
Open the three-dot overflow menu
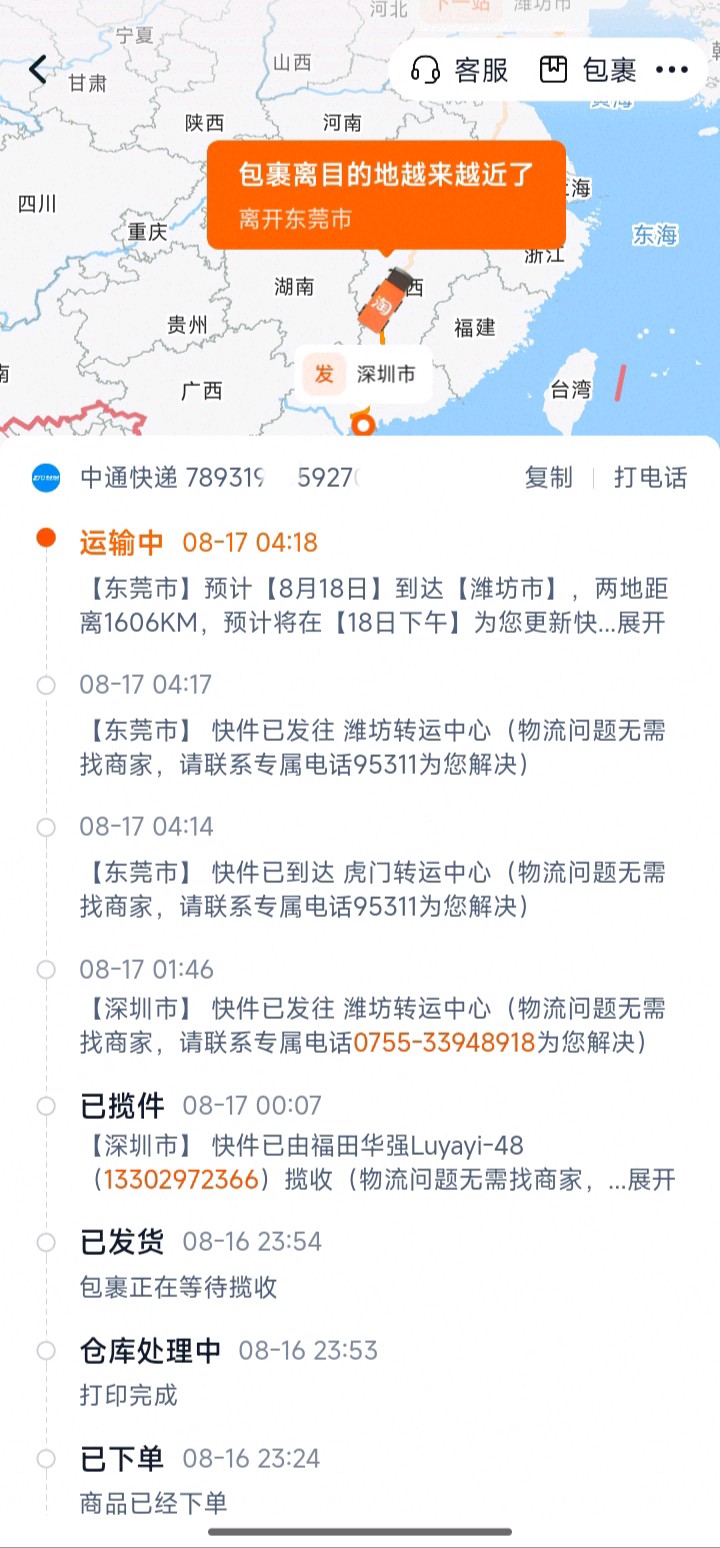pos(672,70)
